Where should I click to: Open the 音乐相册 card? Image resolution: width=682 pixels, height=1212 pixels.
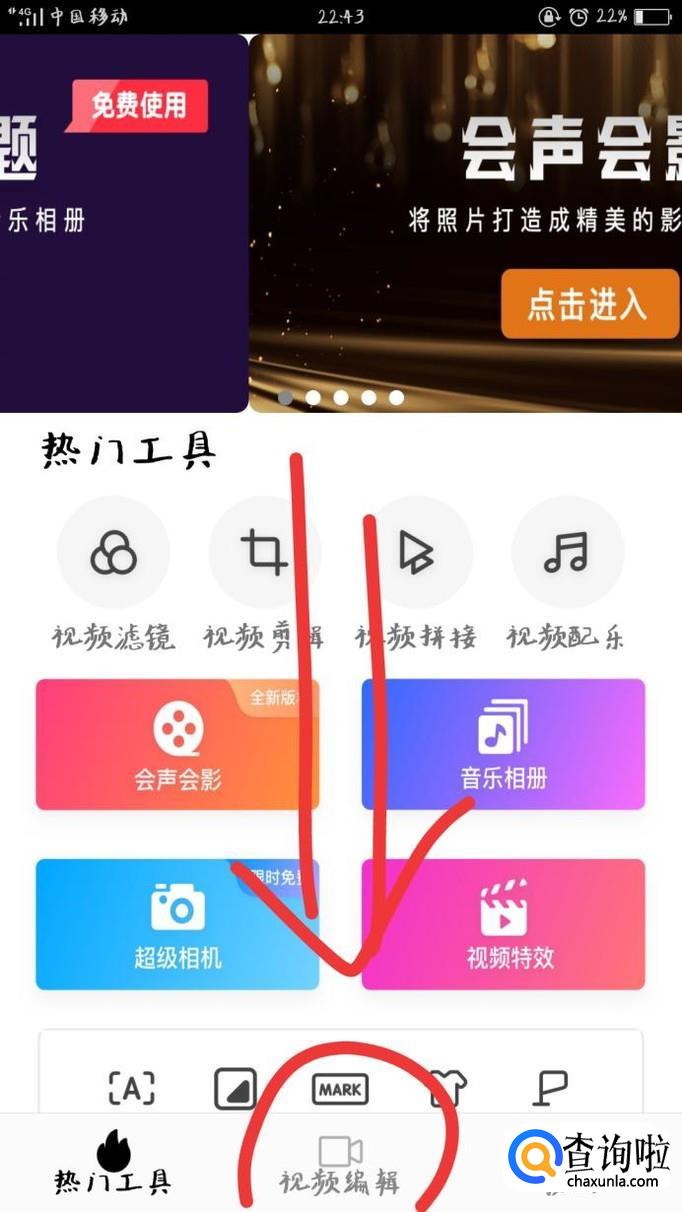[503, 744]
